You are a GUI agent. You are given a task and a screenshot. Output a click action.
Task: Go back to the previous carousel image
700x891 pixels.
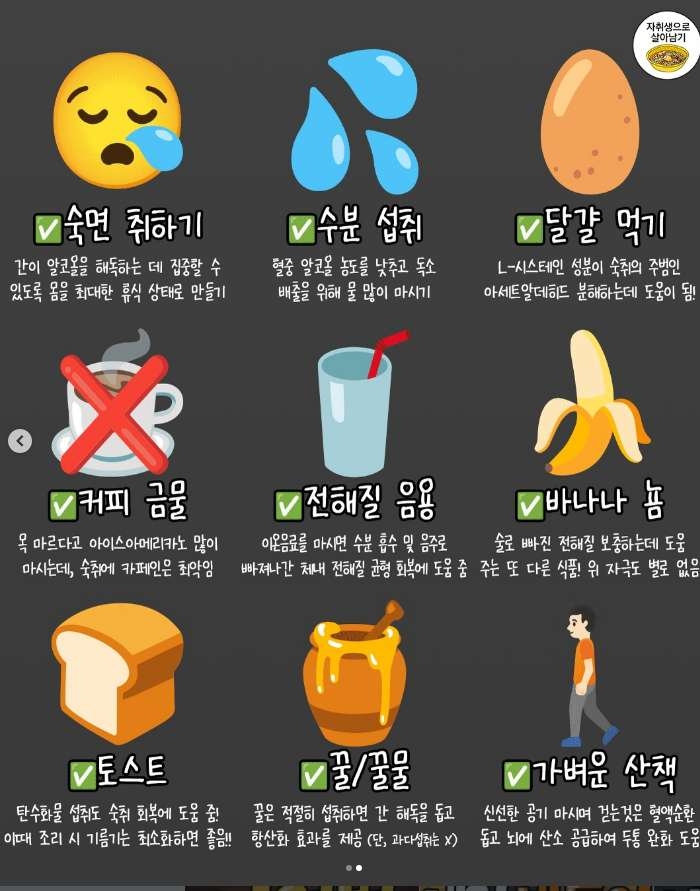click(x=20, y=440)
